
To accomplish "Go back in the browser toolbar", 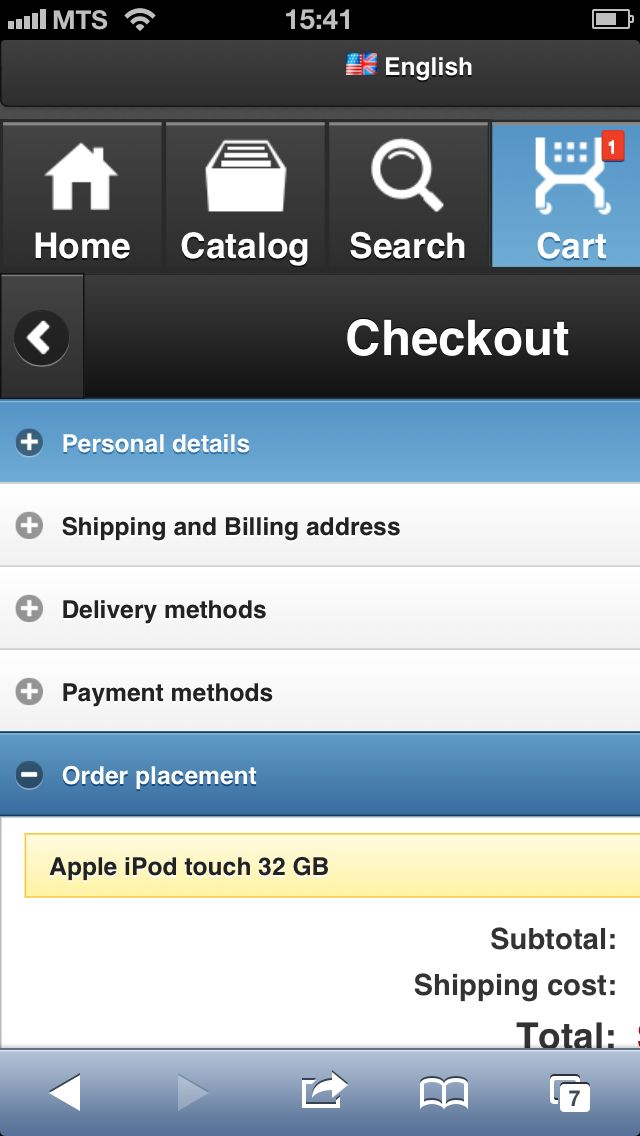I will tap(65, 1092).
